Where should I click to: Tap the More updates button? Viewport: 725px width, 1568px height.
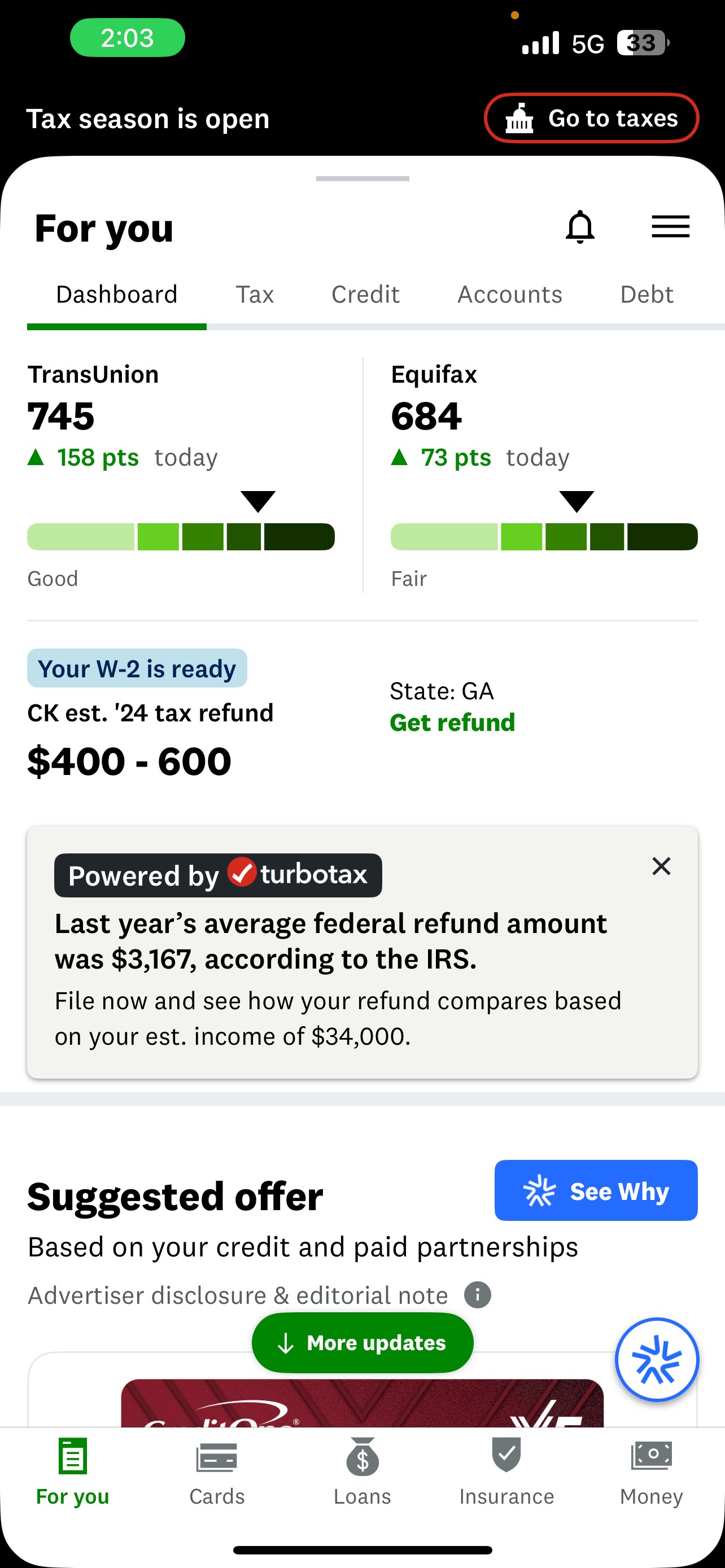[362, 1342]
